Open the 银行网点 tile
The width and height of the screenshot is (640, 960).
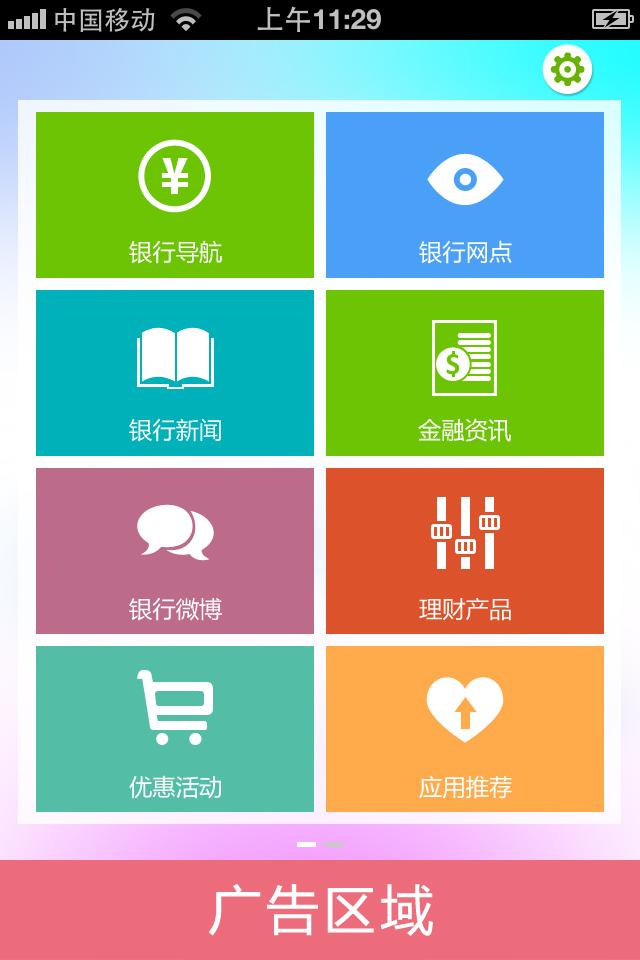click(x=465, y=195)
